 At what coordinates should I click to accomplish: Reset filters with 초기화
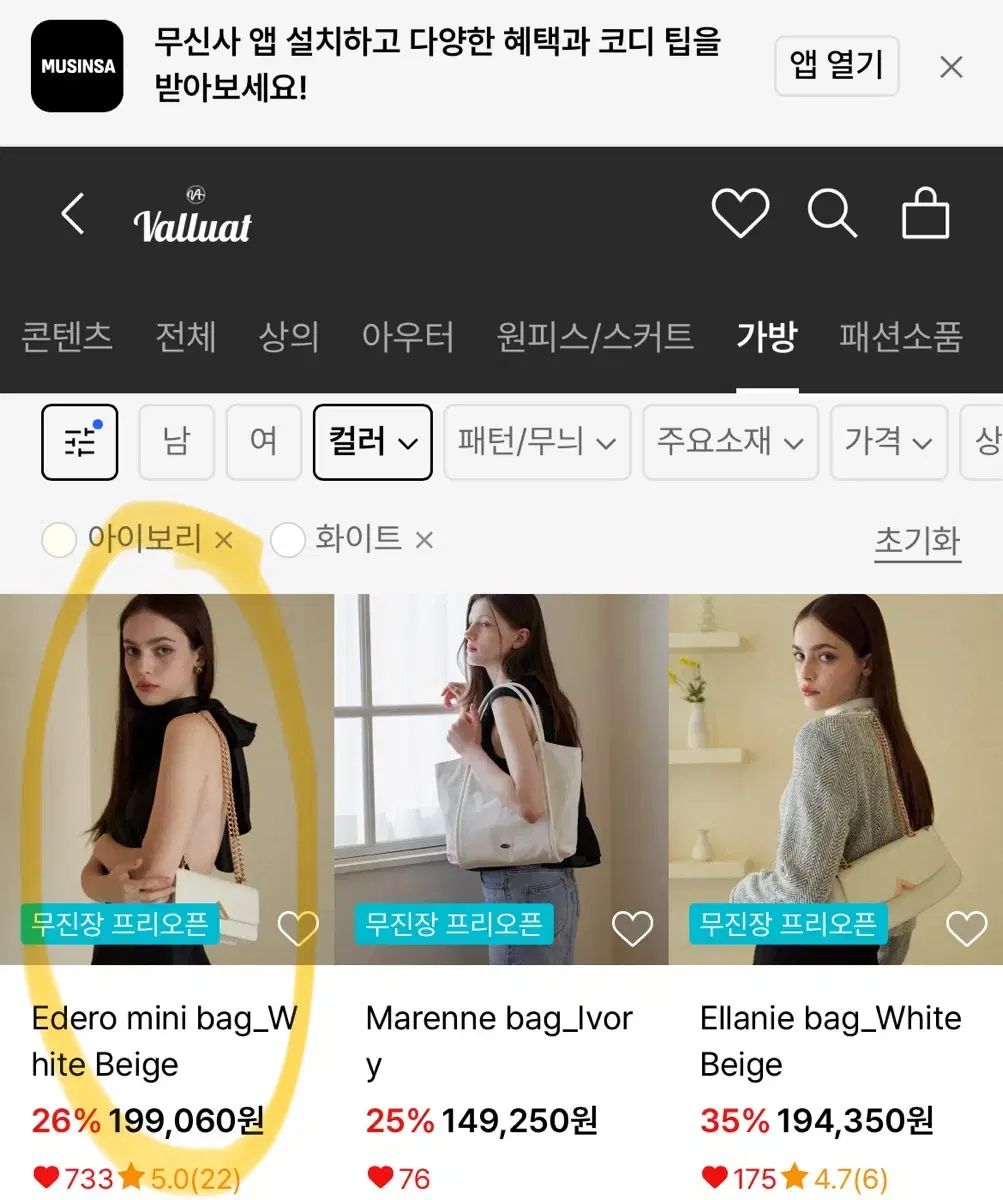(917, 541)
